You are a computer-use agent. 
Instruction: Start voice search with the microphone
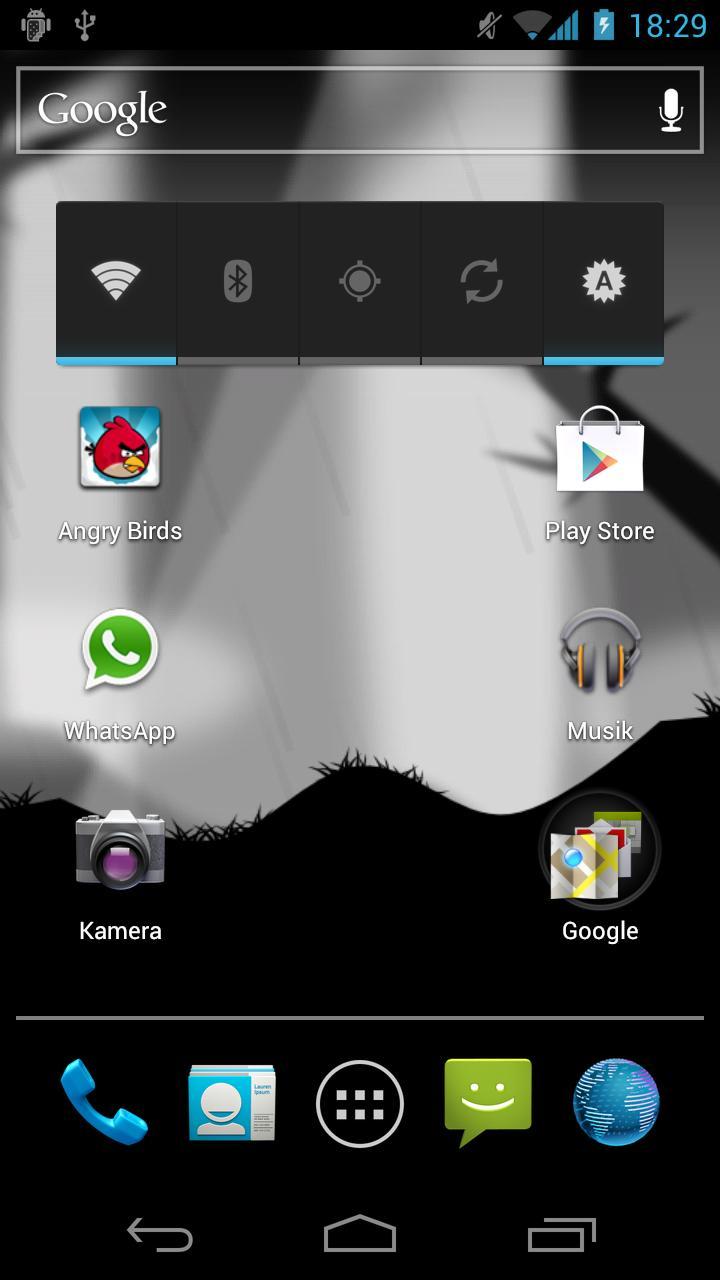671,110
